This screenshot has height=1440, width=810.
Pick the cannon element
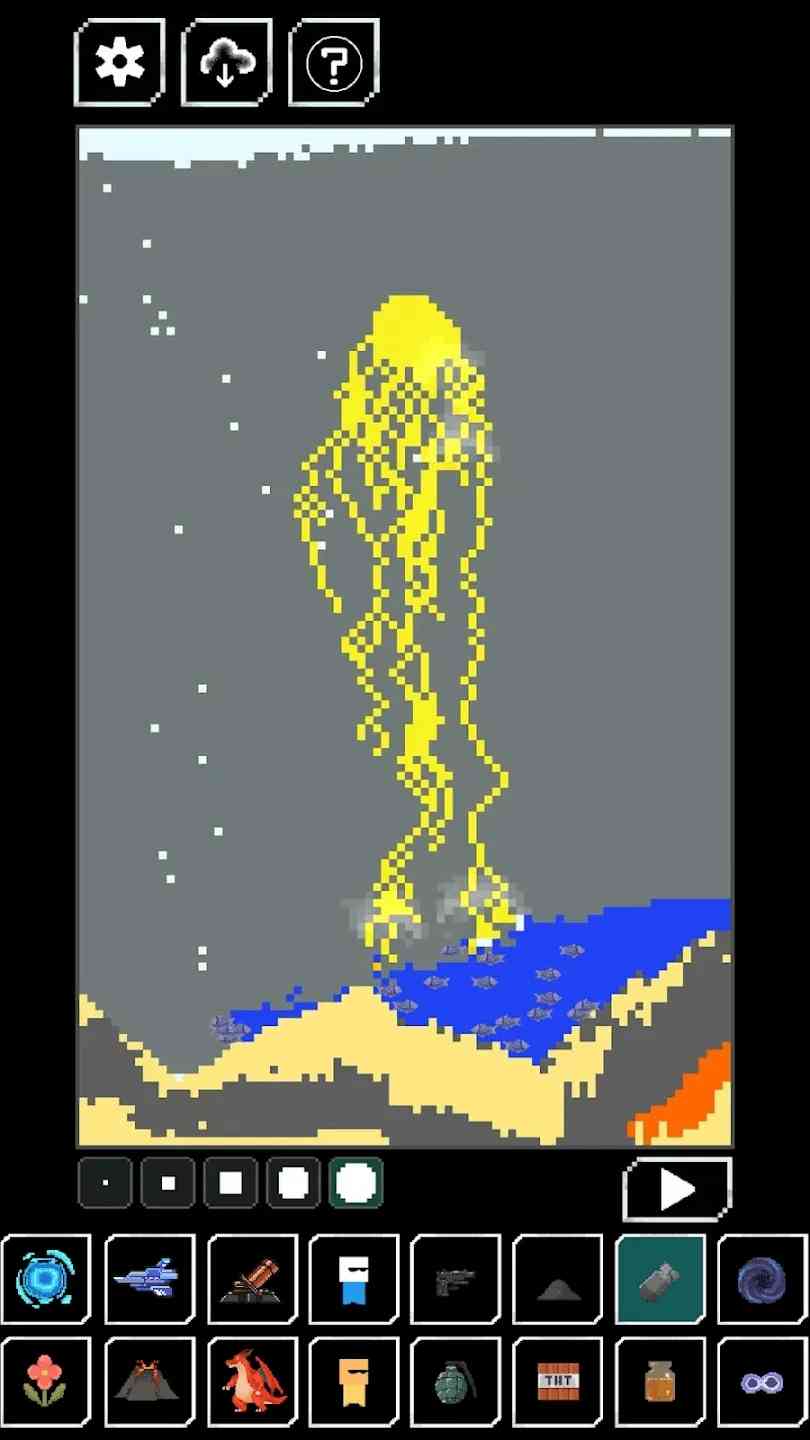coord(252,1279)
